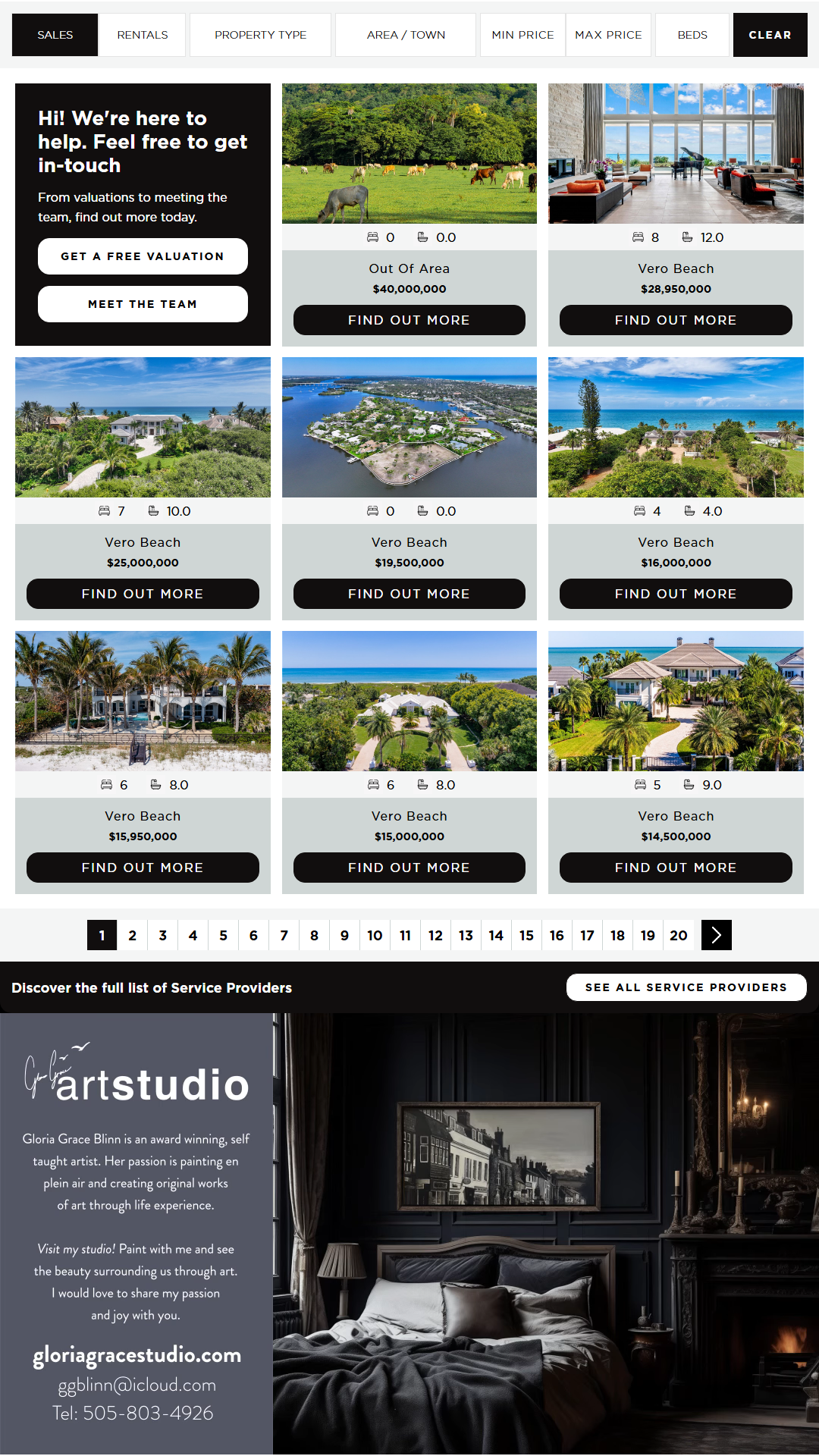Jump to results page 20
The width and height of the screenshot is (819, 1456).
pyautogui.click(x=679, y=935)
